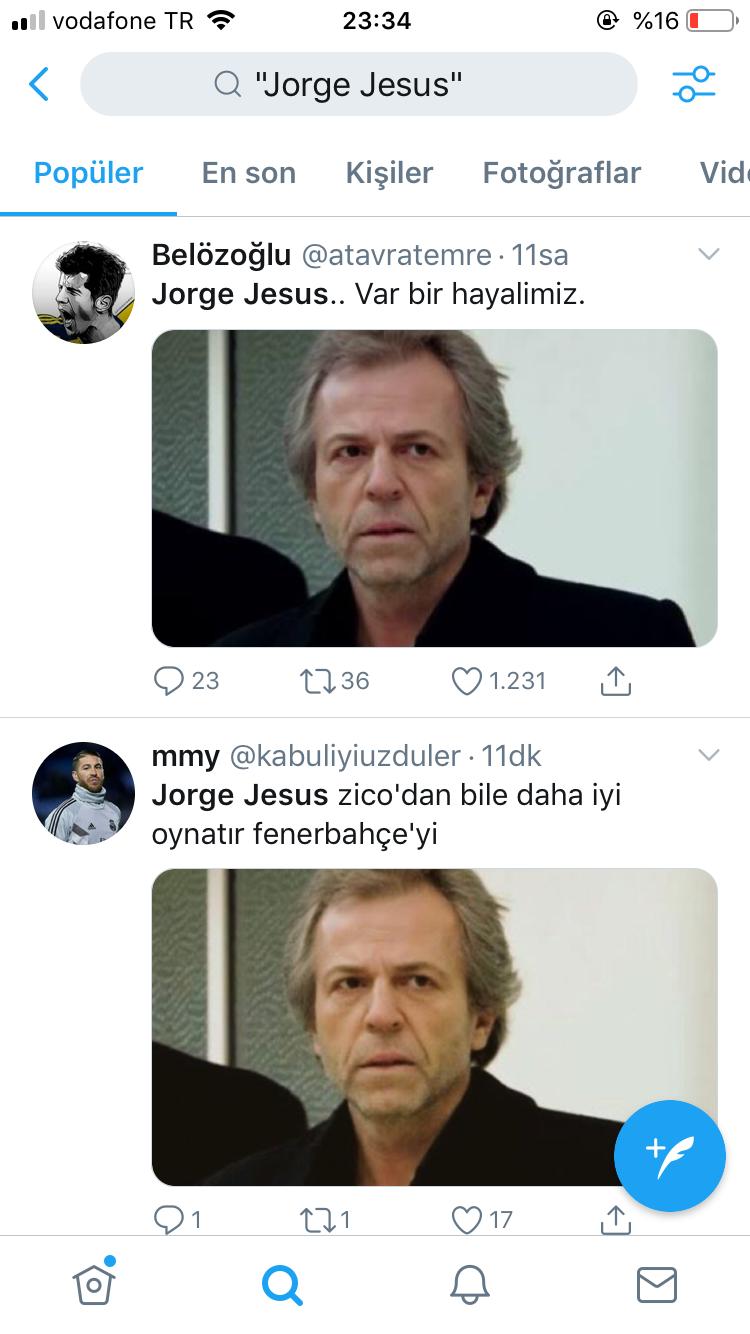
Task: Expand the chevron on Belözoğlu's tweet
Action: [709, 255]
